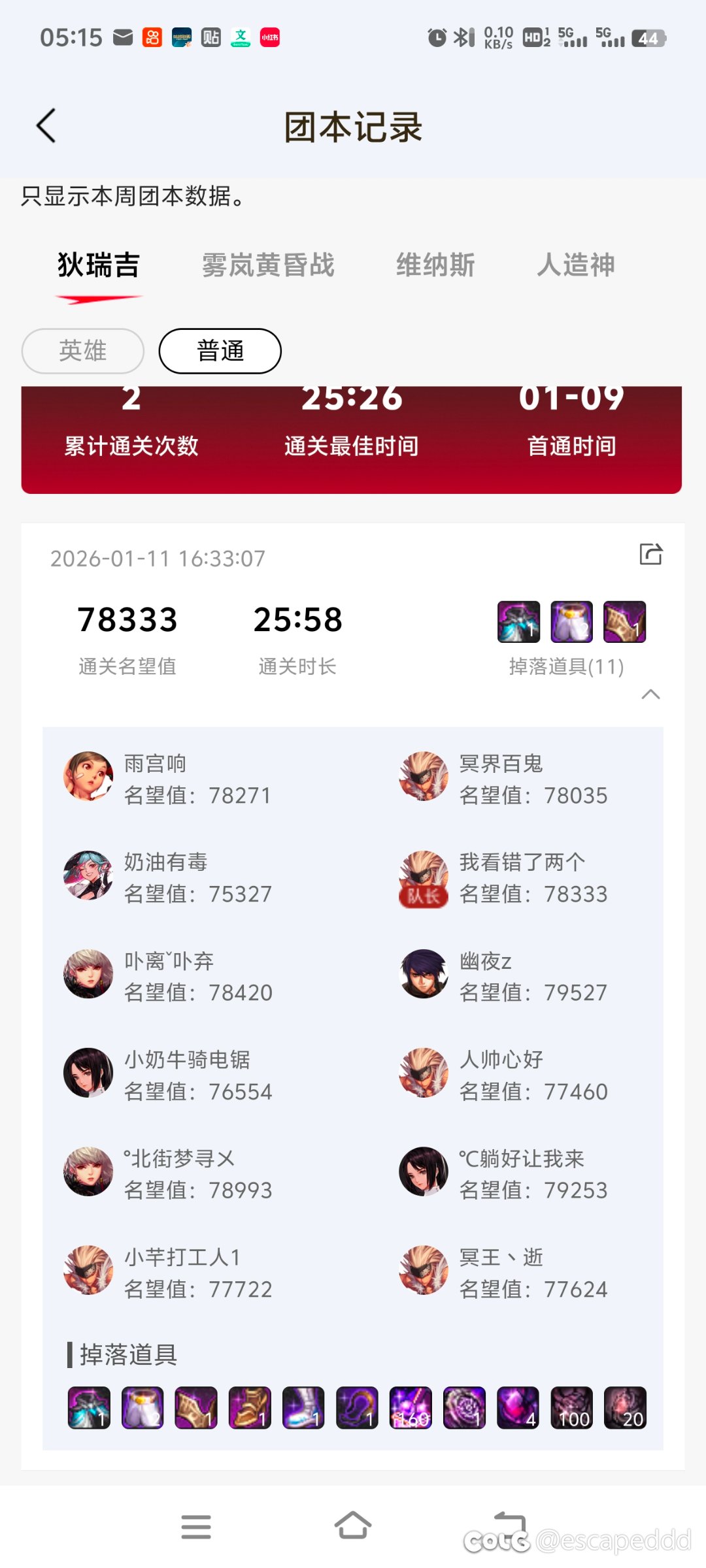Go back from 团本记录 page

46,125
